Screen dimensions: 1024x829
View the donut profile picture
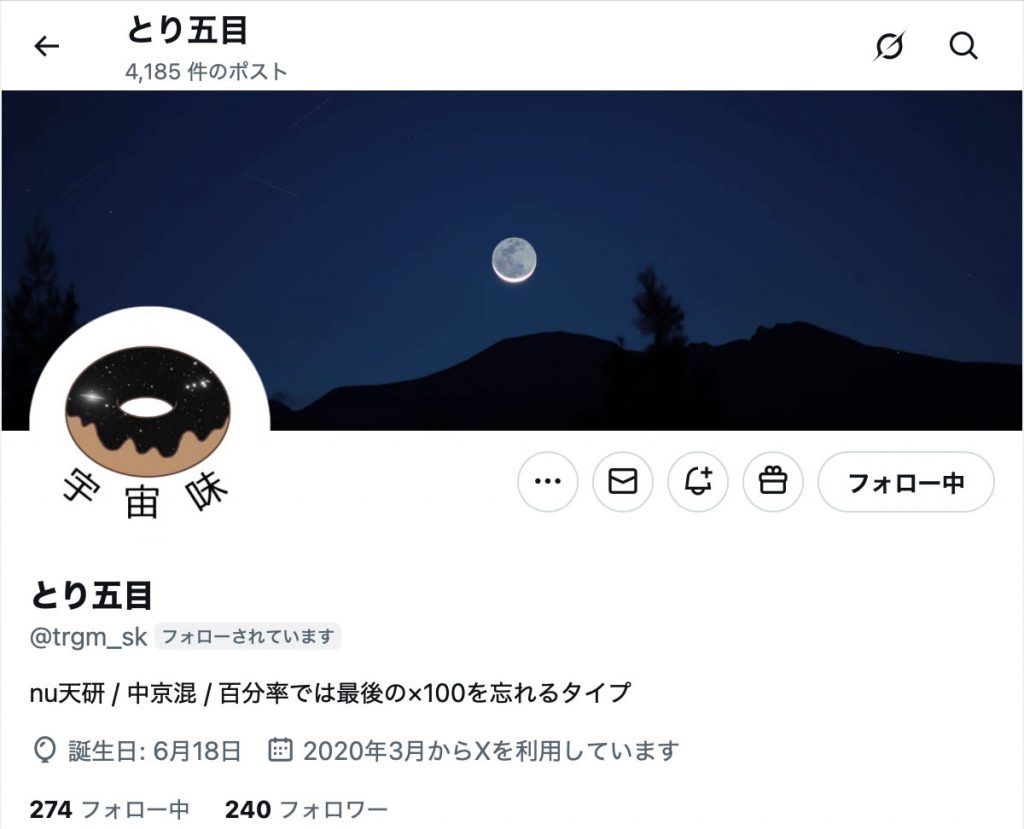148,425
